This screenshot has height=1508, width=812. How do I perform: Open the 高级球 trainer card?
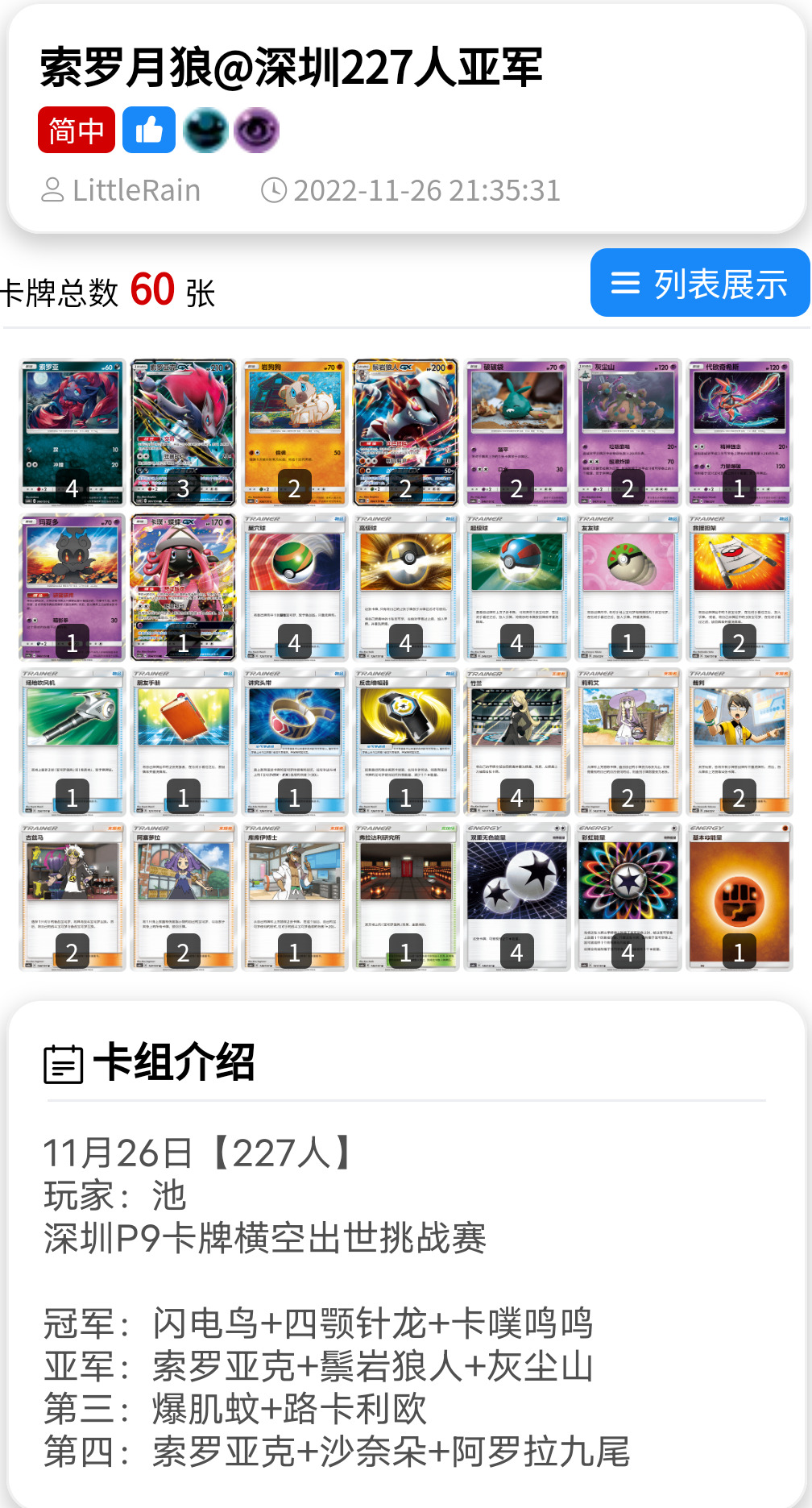tap(405, 587)
